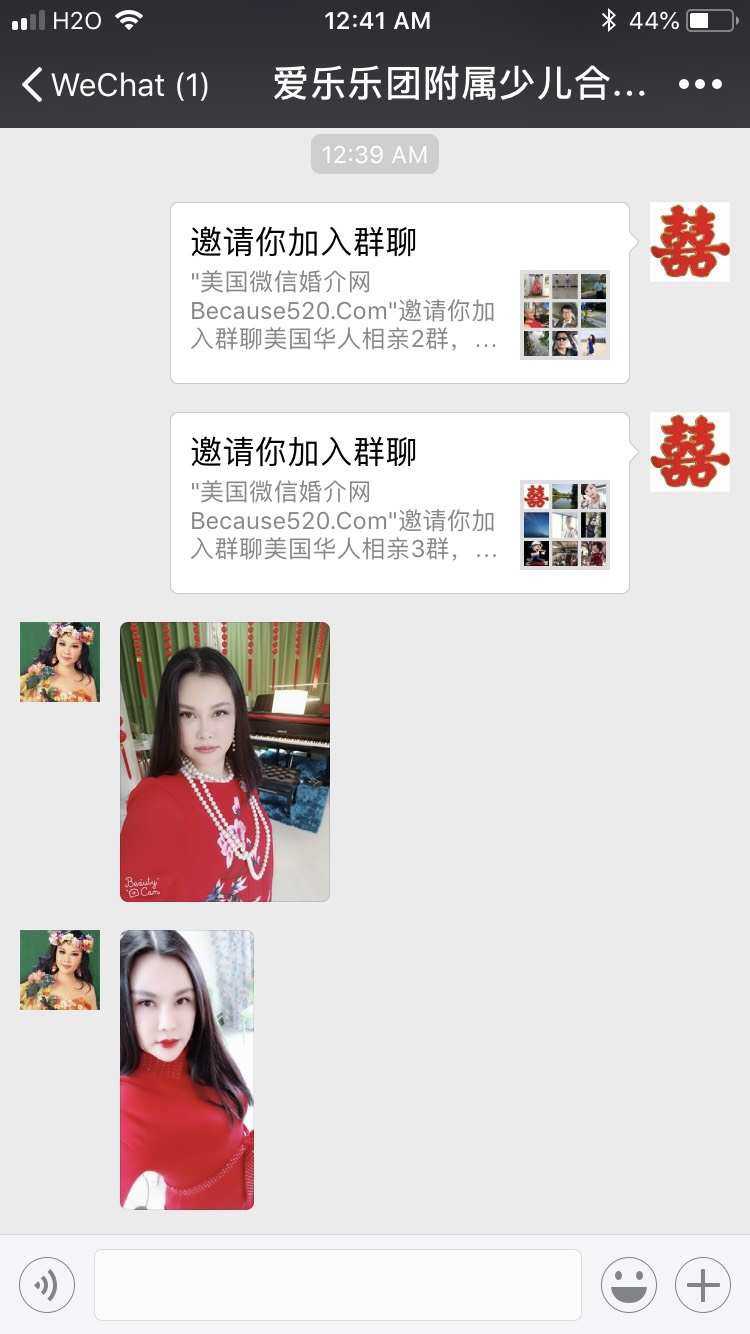Open invitation to 美国华人相亲3群
The image size is (750, 1334).
click(x=399, y=503)
